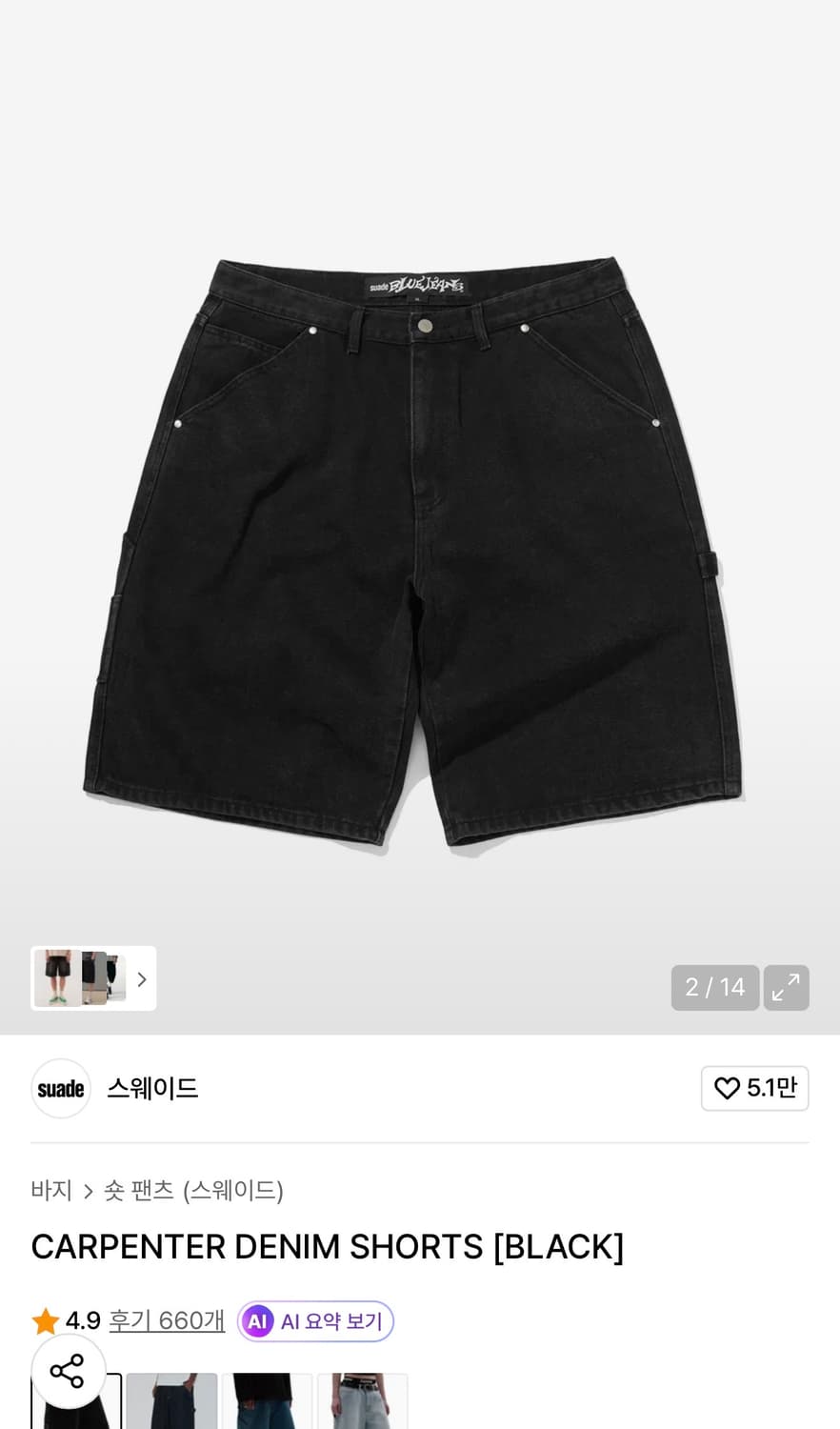Image resolution: width=840 pixels, height=1429 pixels.
Task: Tap the orange star rating icon
Action: [44, 1320]
